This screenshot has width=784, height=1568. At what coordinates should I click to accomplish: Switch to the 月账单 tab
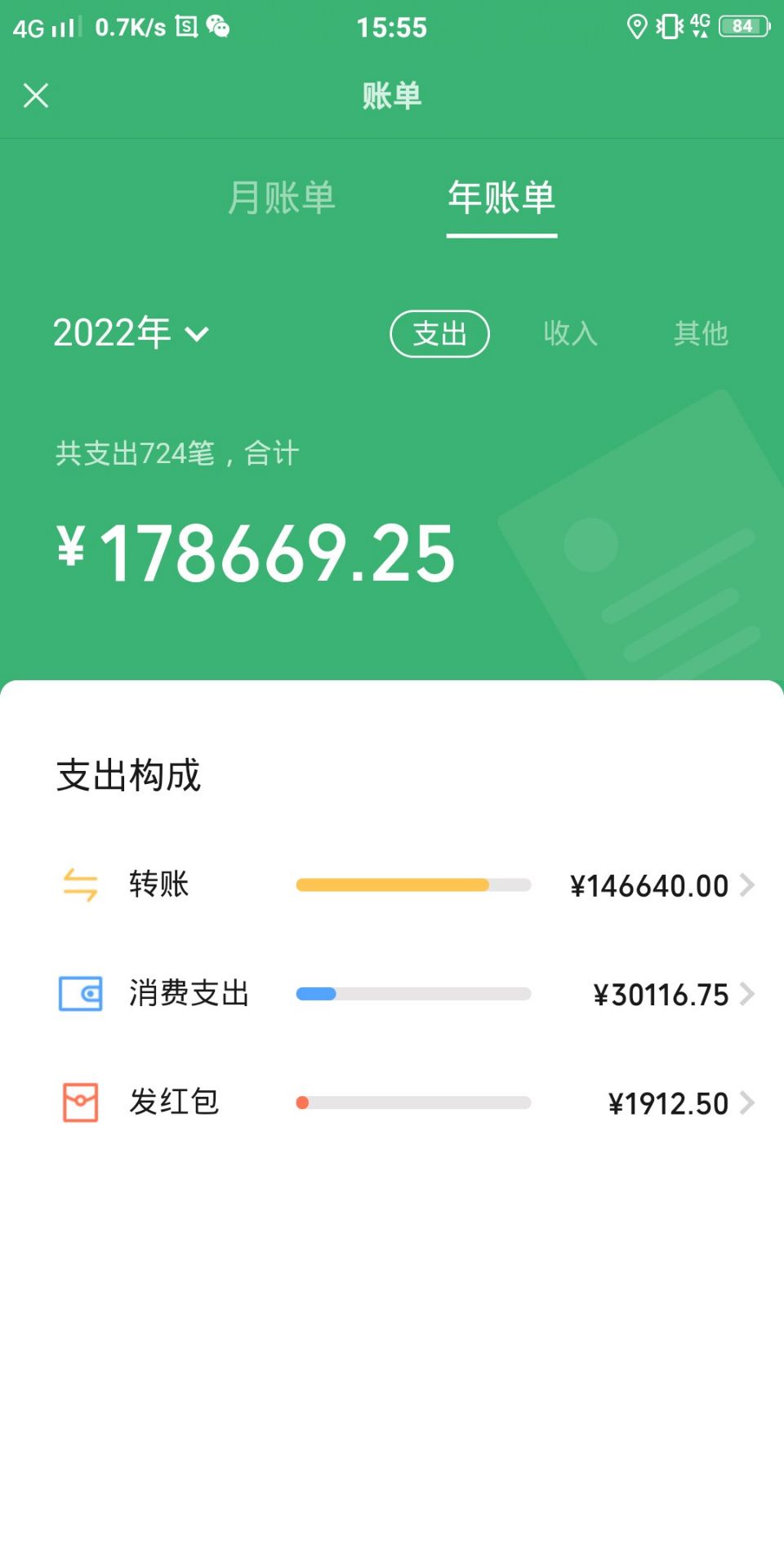(x=281, y=198)
